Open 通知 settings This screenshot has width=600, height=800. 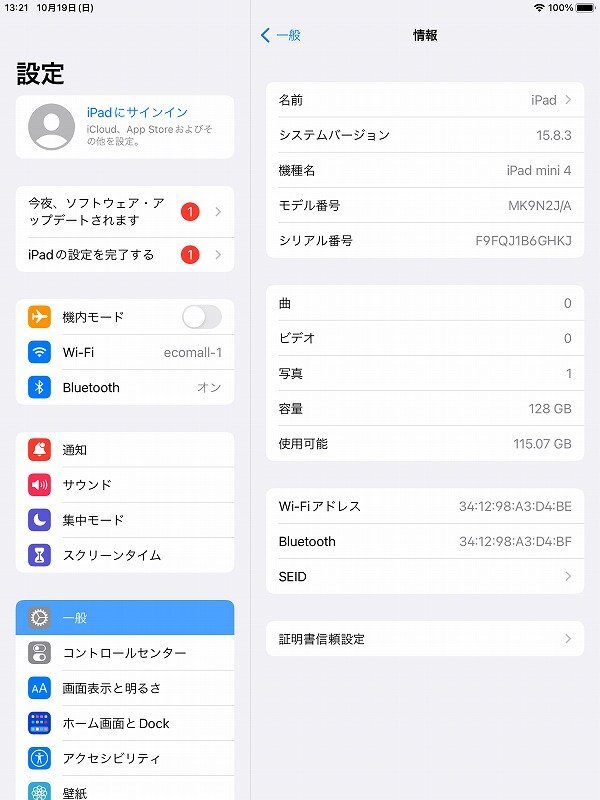point(125,450)
